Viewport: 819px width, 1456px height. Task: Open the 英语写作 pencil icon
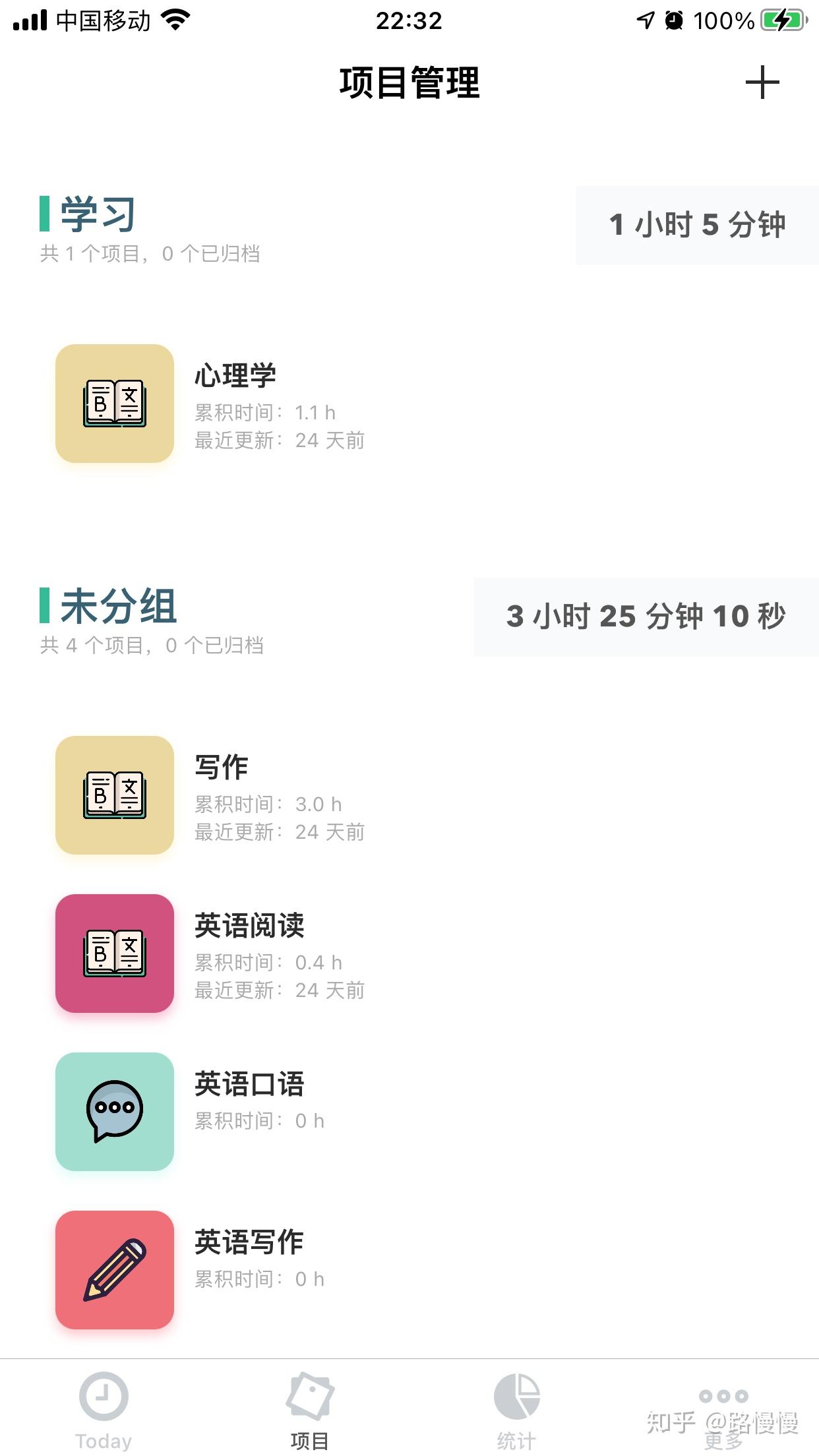pyautogui.click(x=114, y=1269)
